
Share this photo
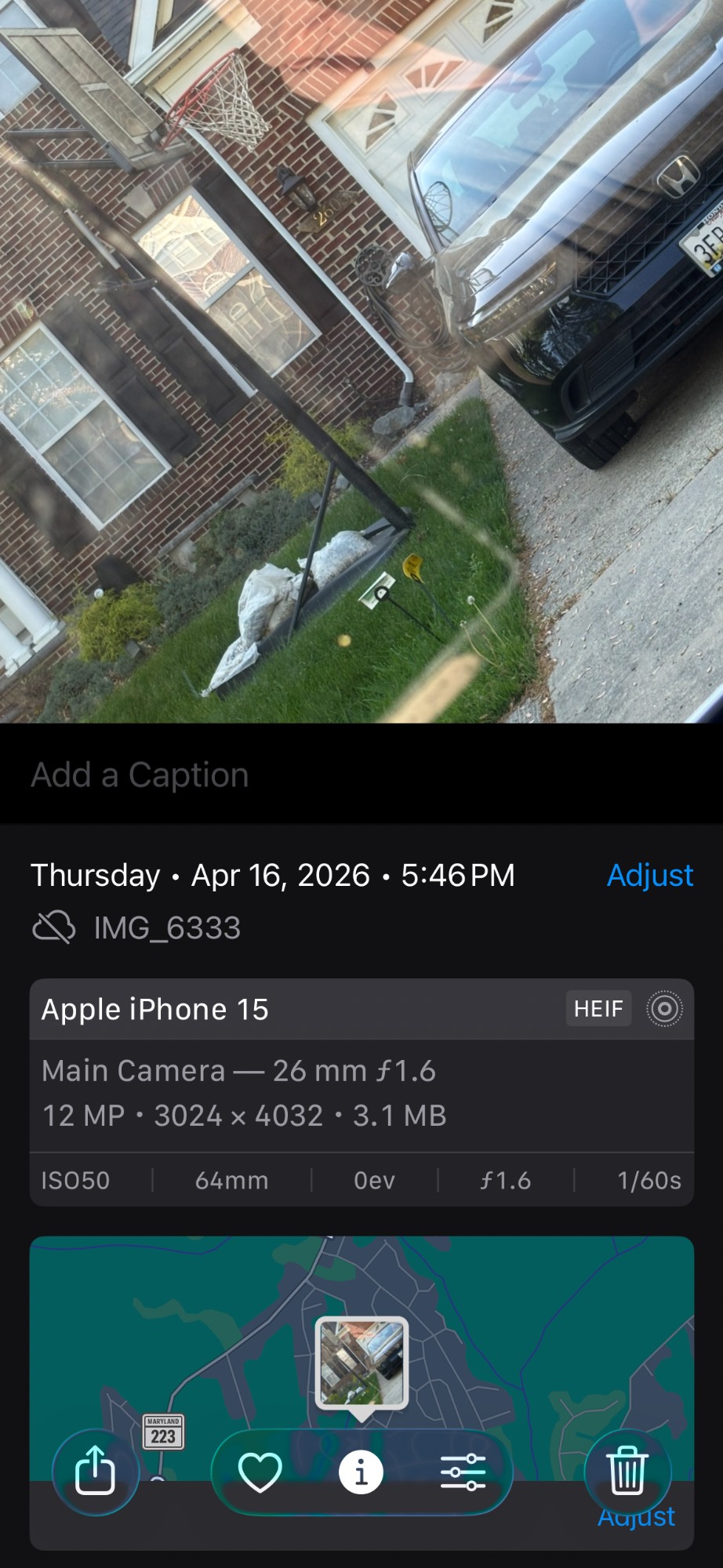click(x=95, y=1472)
